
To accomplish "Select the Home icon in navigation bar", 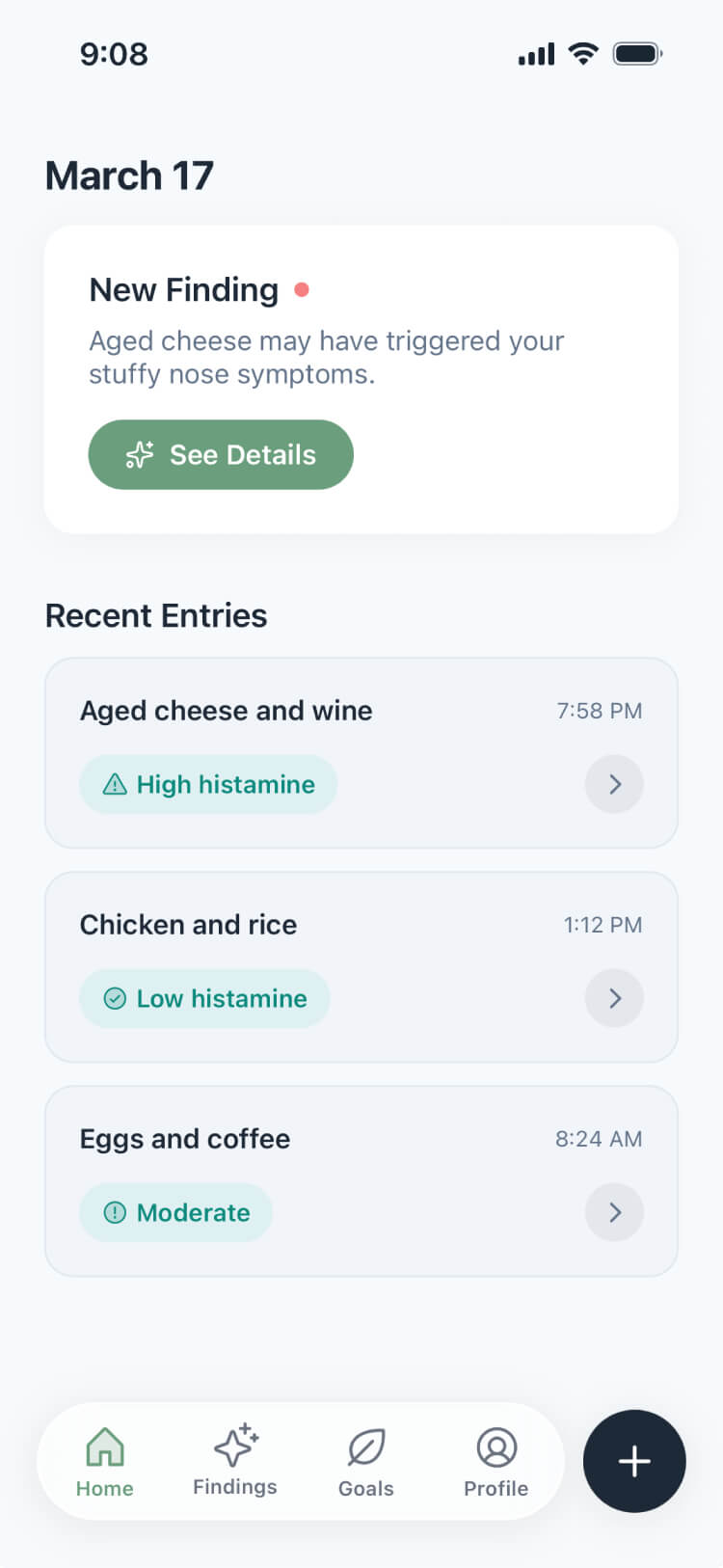I will pyautogui.click(x=104, y=1446).
